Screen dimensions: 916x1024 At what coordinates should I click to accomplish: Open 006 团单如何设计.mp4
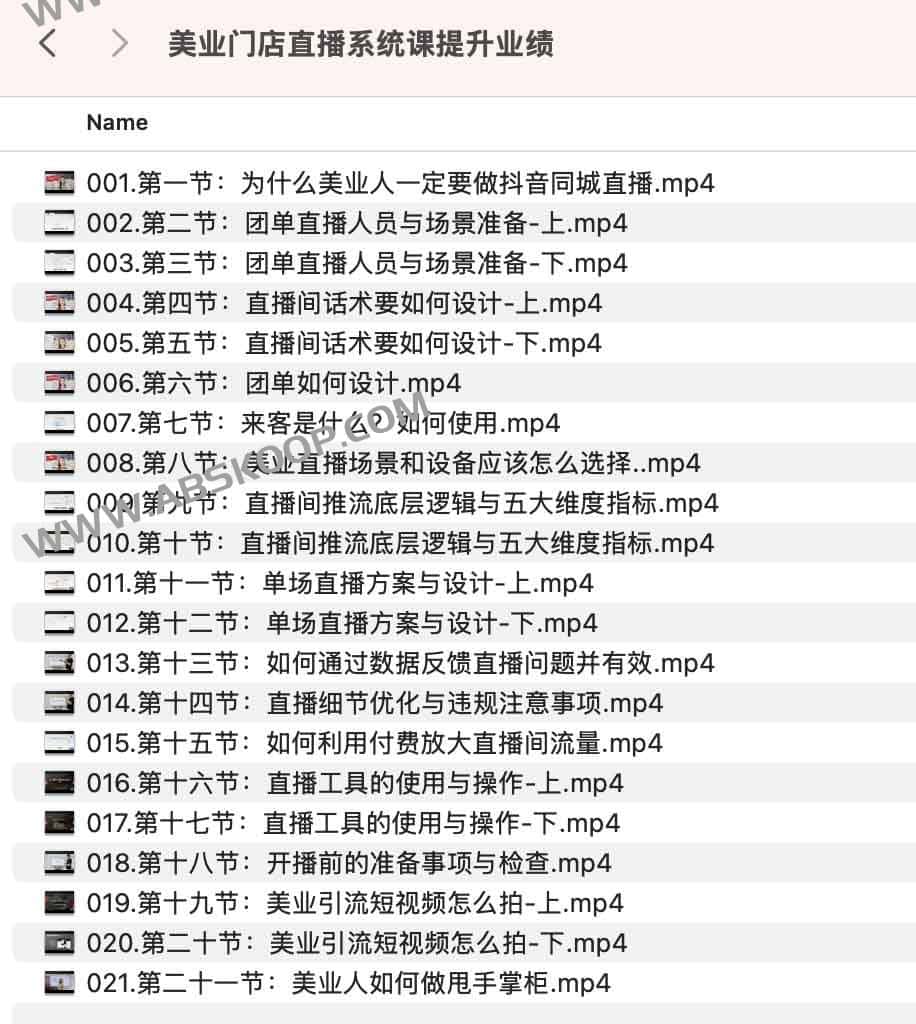click(274, 383)
